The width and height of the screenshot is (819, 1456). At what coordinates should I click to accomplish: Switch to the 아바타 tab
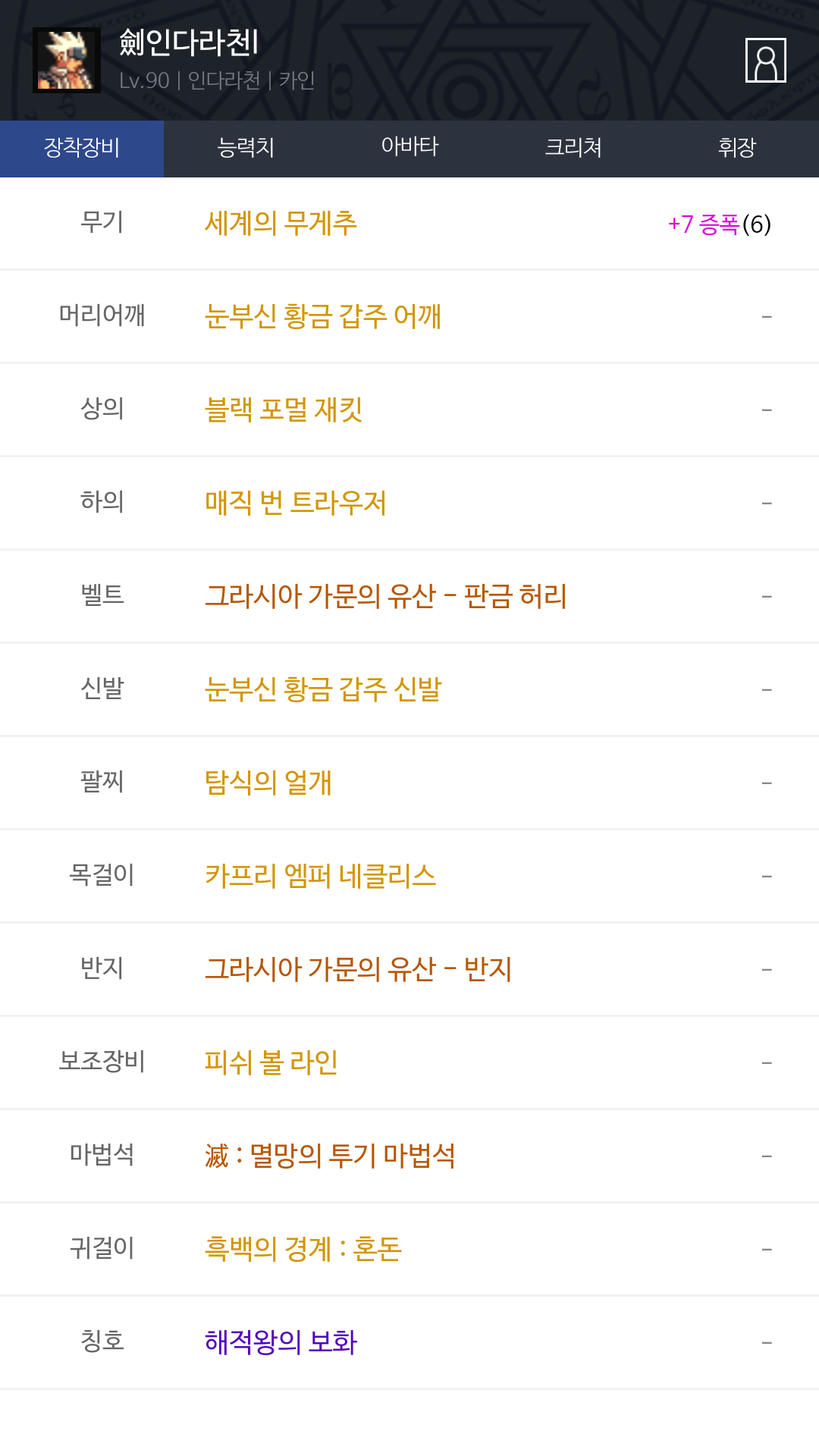(409, 149)
